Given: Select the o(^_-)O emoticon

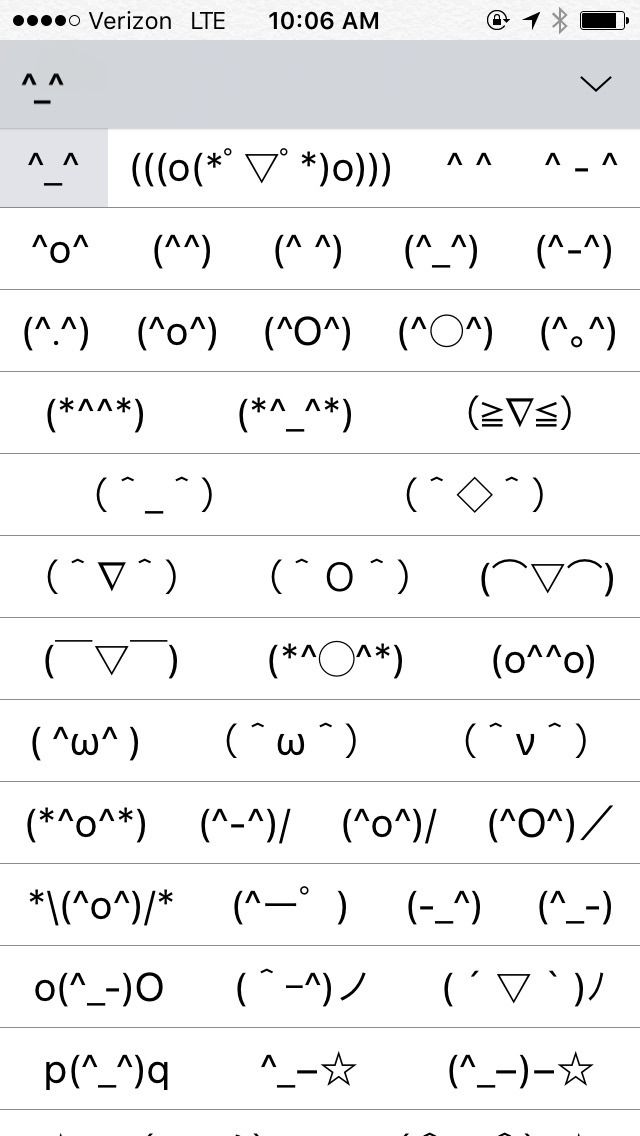Looking at the screenshot, I should (x=99, y=988).
